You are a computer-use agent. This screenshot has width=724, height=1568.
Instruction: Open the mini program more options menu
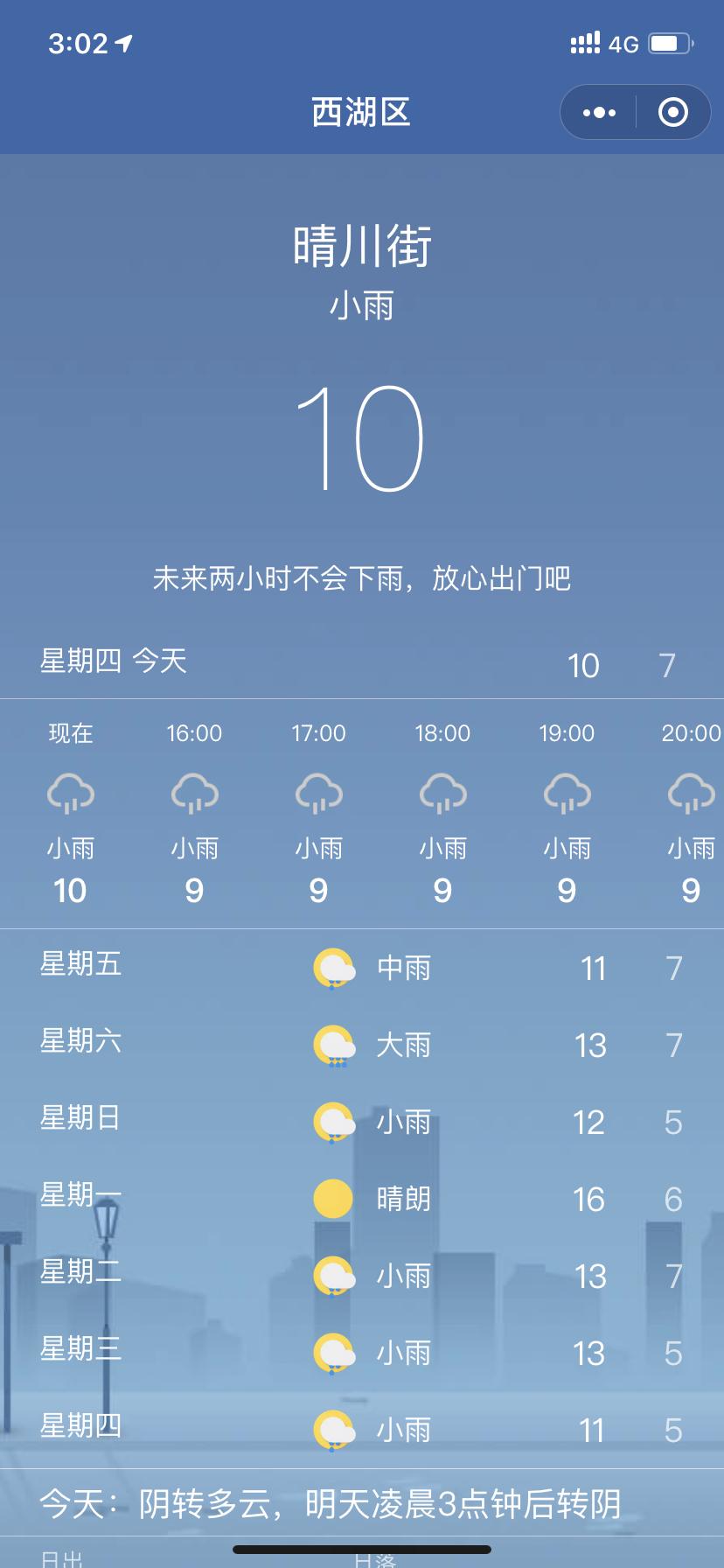click(x=599, y=113)
